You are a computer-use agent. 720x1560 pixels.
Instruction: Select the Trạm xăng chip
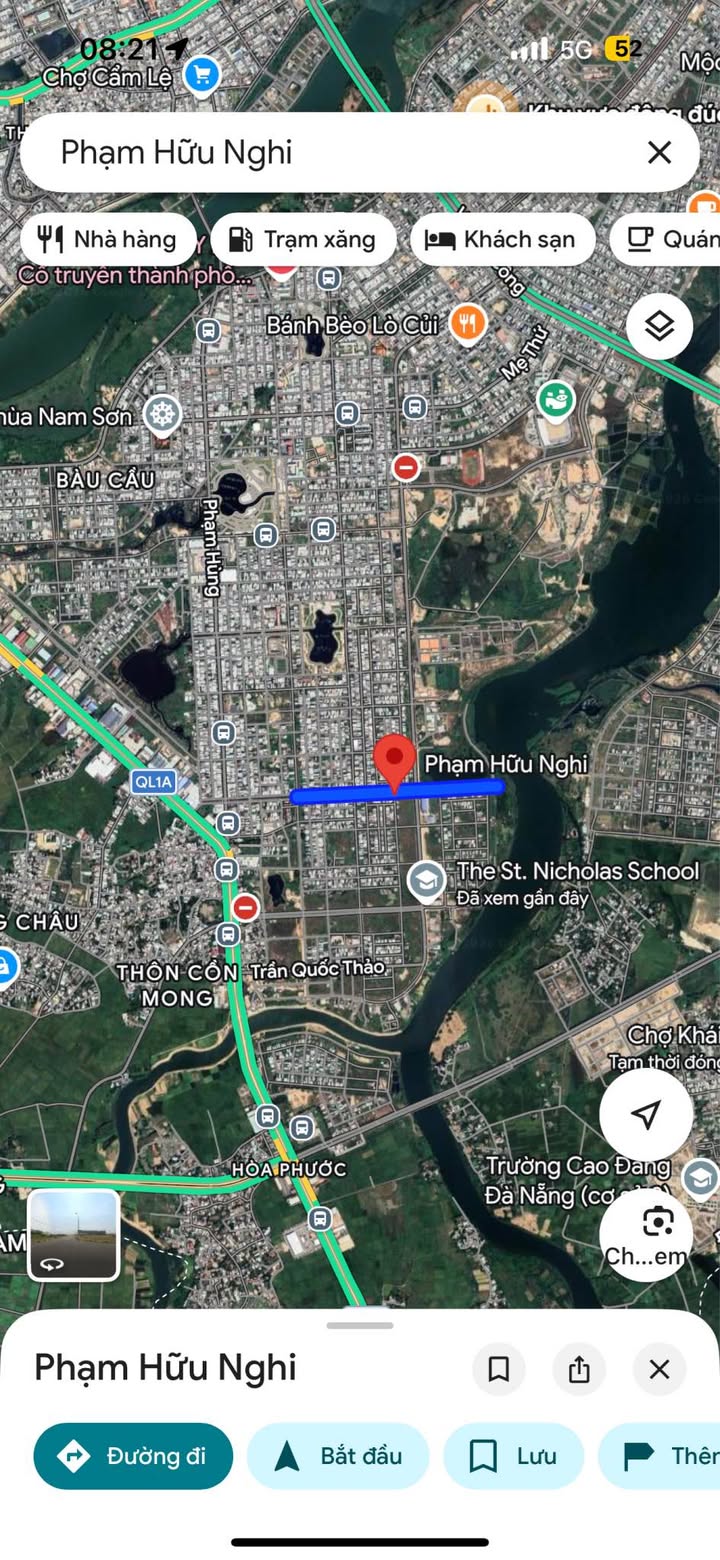pyautogui.click(x=303, y=239)
